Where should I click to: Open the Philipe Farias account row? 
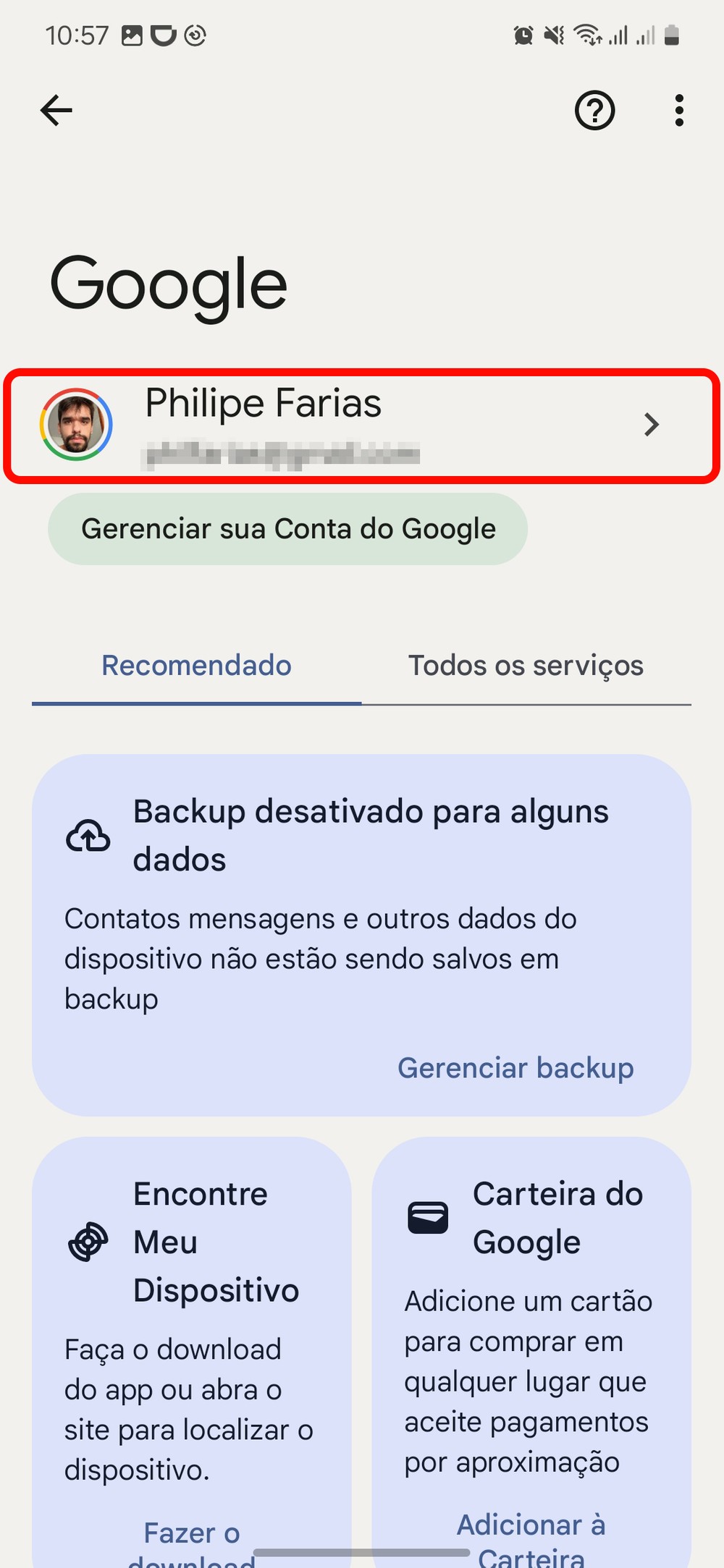[x=362, y=425]
